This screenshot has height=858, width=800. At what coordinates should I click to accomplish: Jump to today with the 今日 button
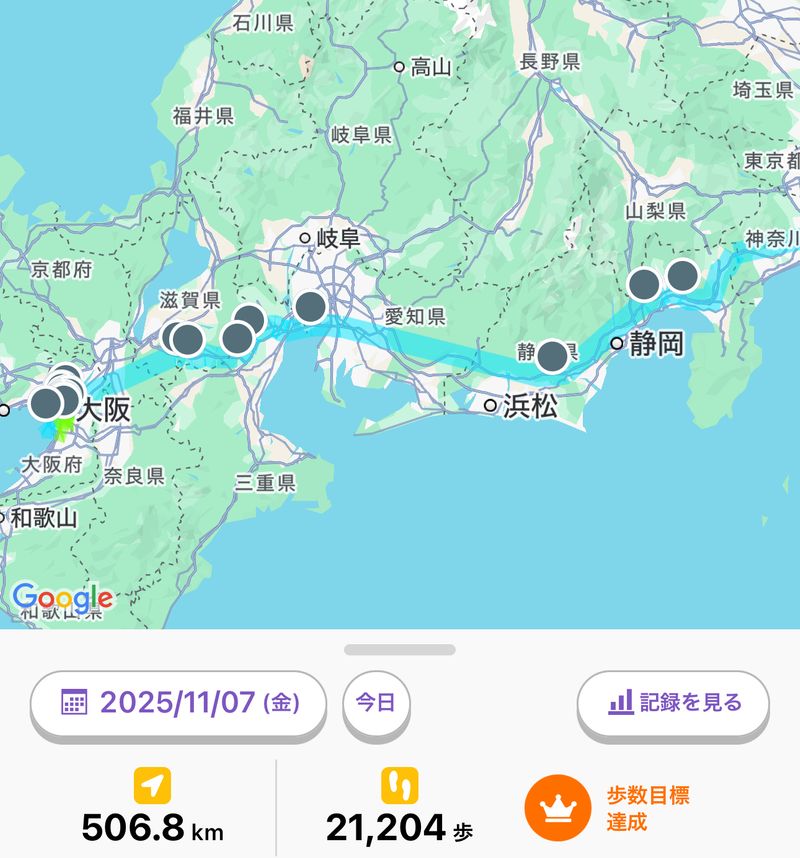point(376,703)
